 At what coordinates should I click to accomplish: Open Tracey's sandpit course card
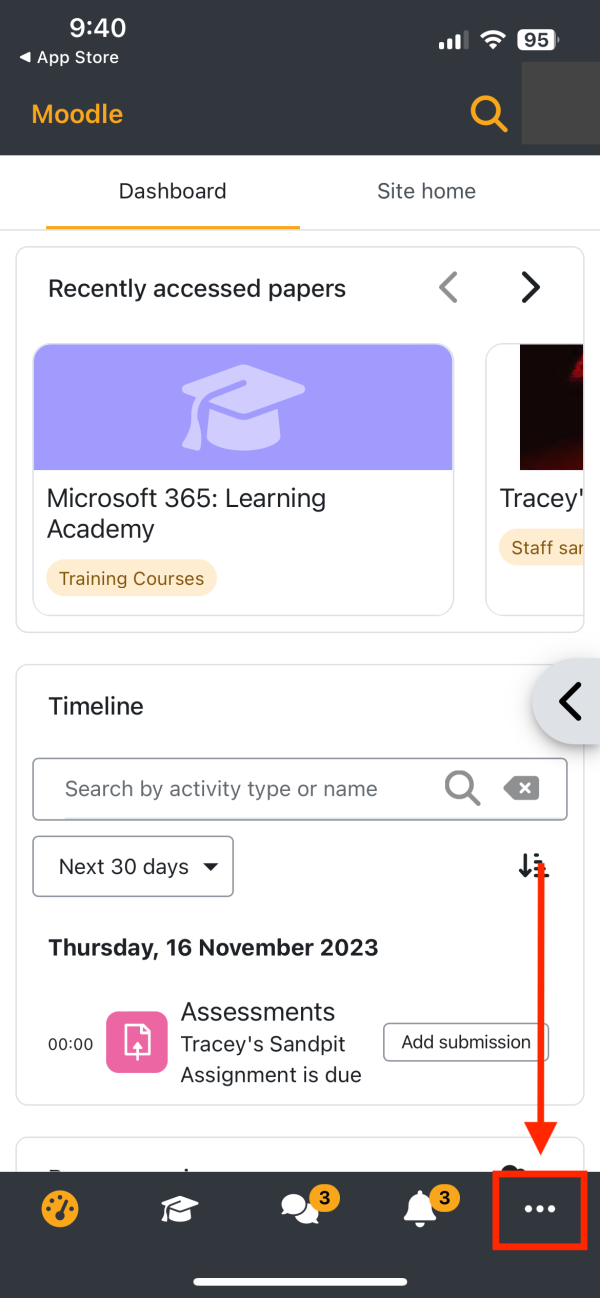point(535,479)
